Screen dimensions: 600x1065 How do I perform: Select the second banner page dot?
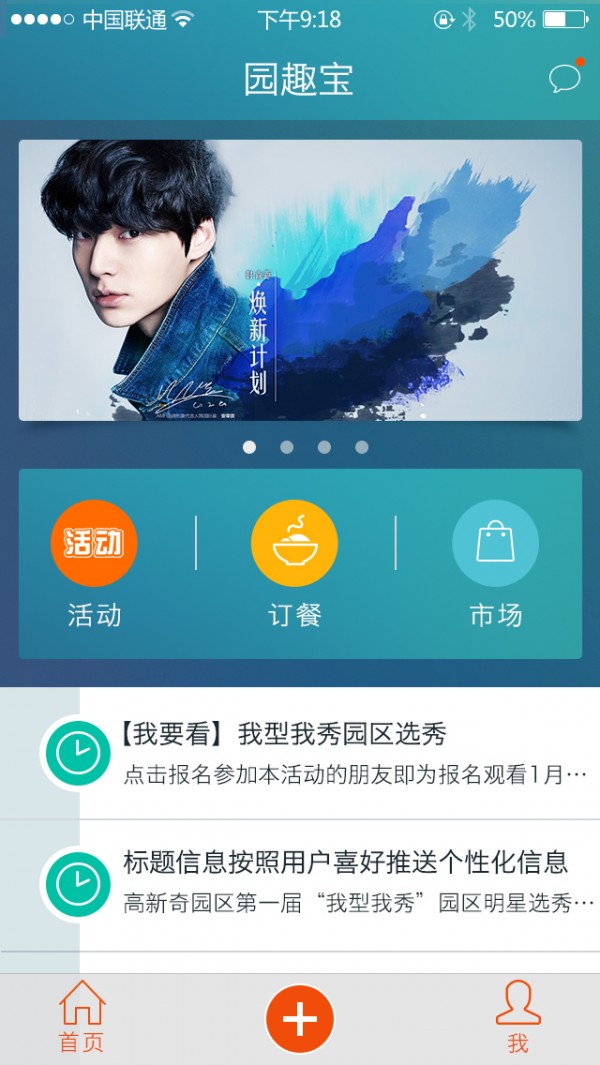tap(287, 447)
